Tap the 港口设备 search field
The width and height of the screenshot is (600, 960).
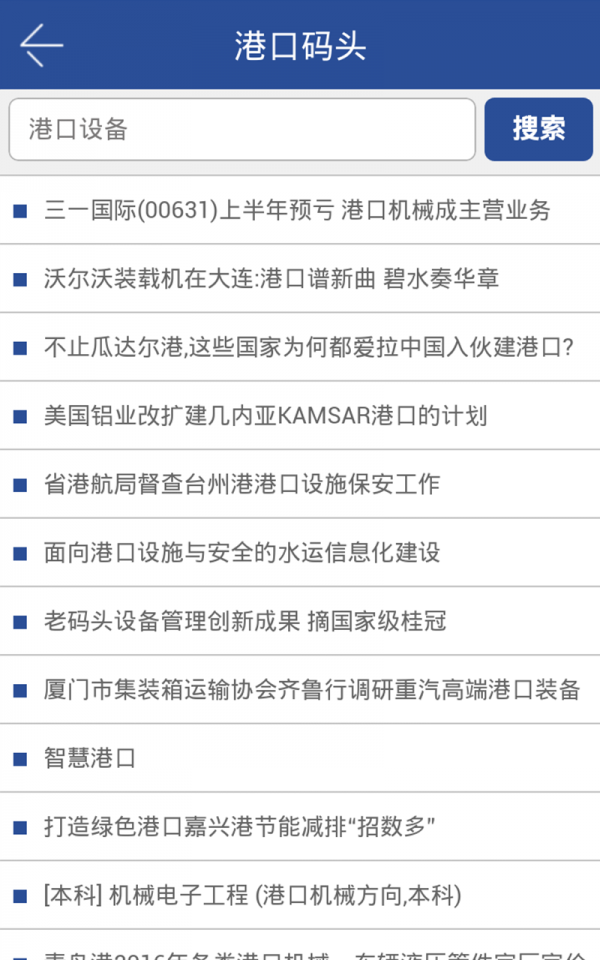242,129
